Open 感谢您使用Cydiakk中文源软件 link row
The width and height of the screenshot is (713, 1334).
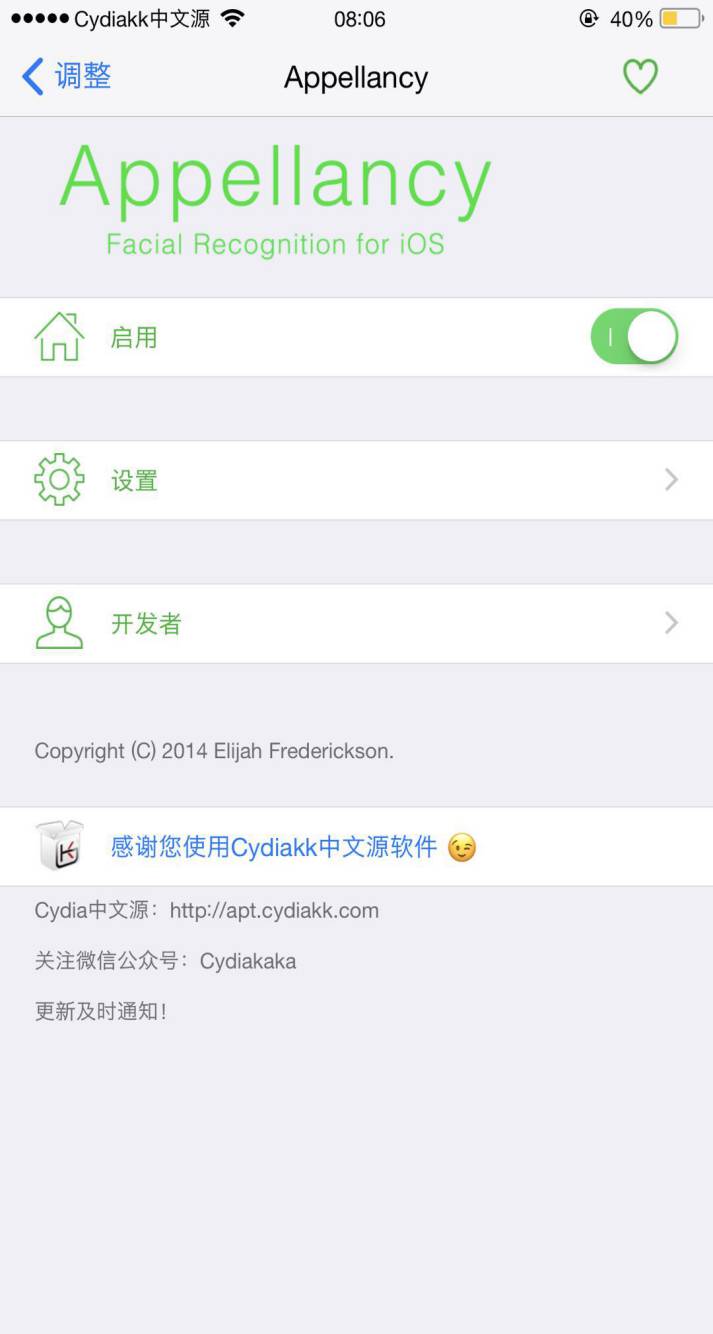(x=274, y=847)
